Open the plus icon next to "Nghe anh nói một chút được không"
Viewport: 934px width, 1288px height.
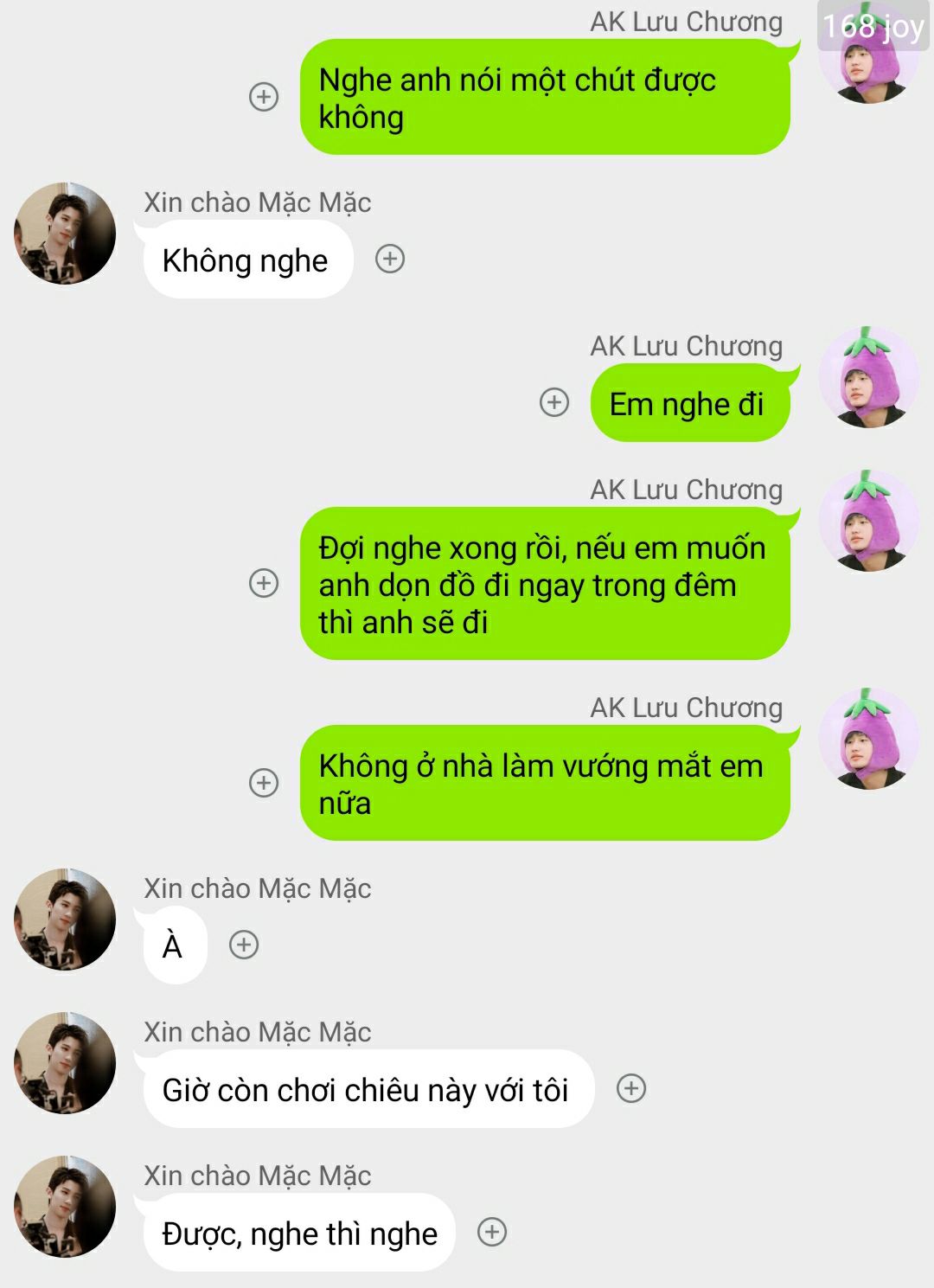click(x=264, y=96)
